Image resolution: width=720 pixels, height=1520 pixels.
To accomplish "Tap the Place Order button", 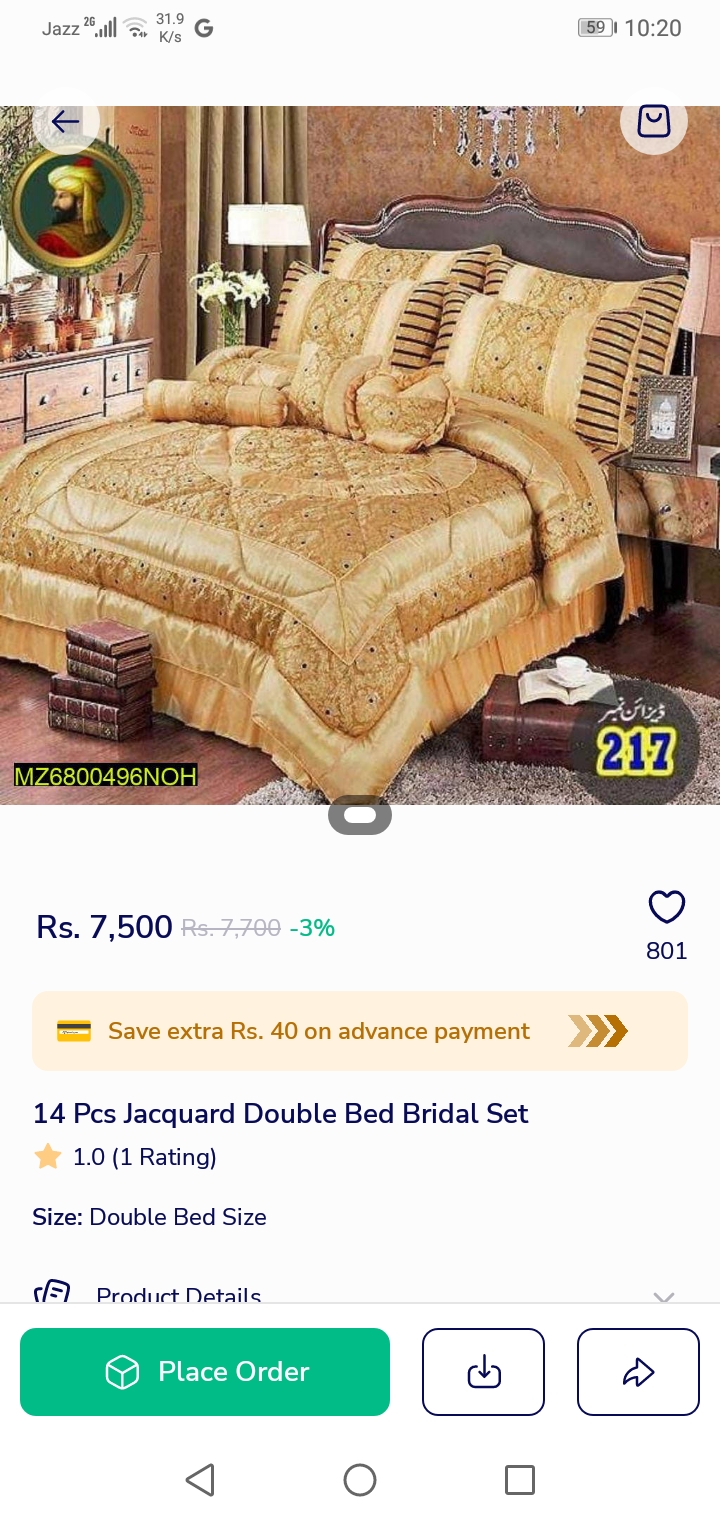I will point(205,1372).
